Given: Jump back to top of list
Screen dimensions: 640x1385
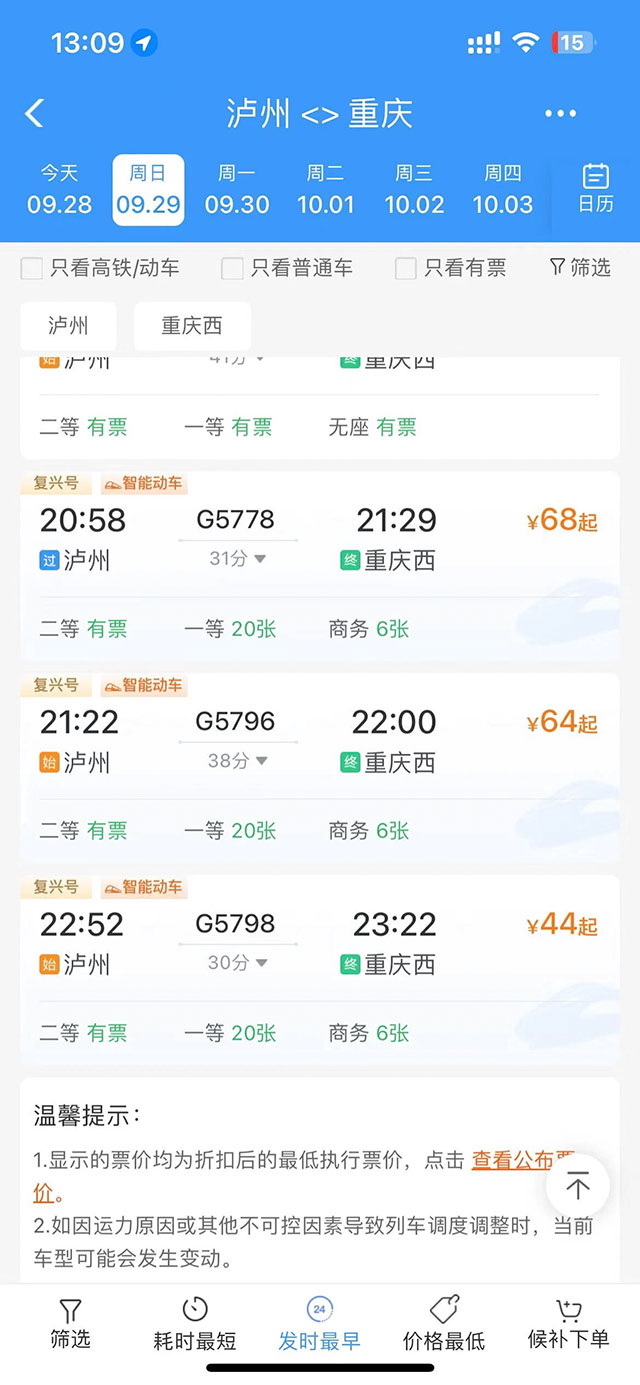Looking at the screenshot, I should click(x=578, y=1186).
